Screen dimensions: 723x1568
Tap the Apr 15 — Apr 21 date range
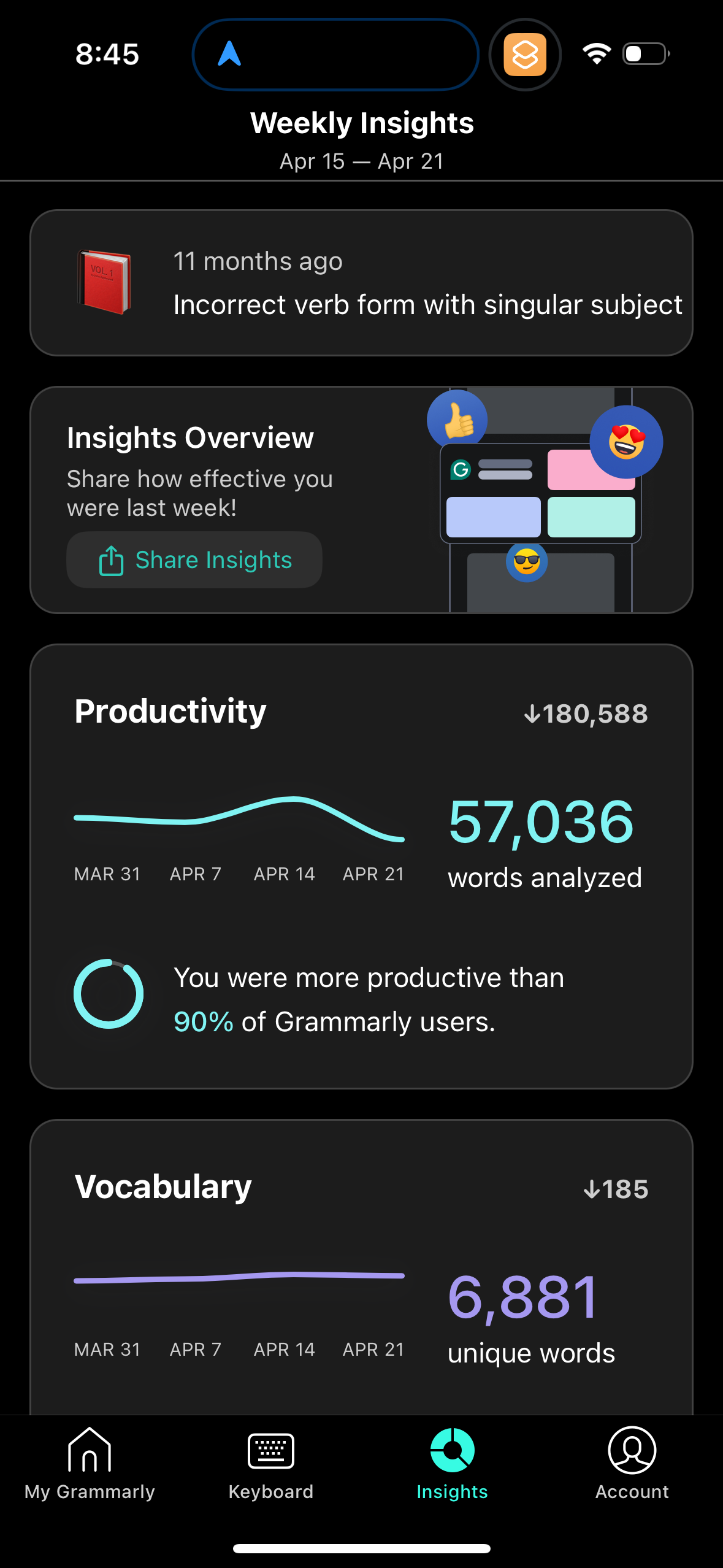tap(361, 161)
